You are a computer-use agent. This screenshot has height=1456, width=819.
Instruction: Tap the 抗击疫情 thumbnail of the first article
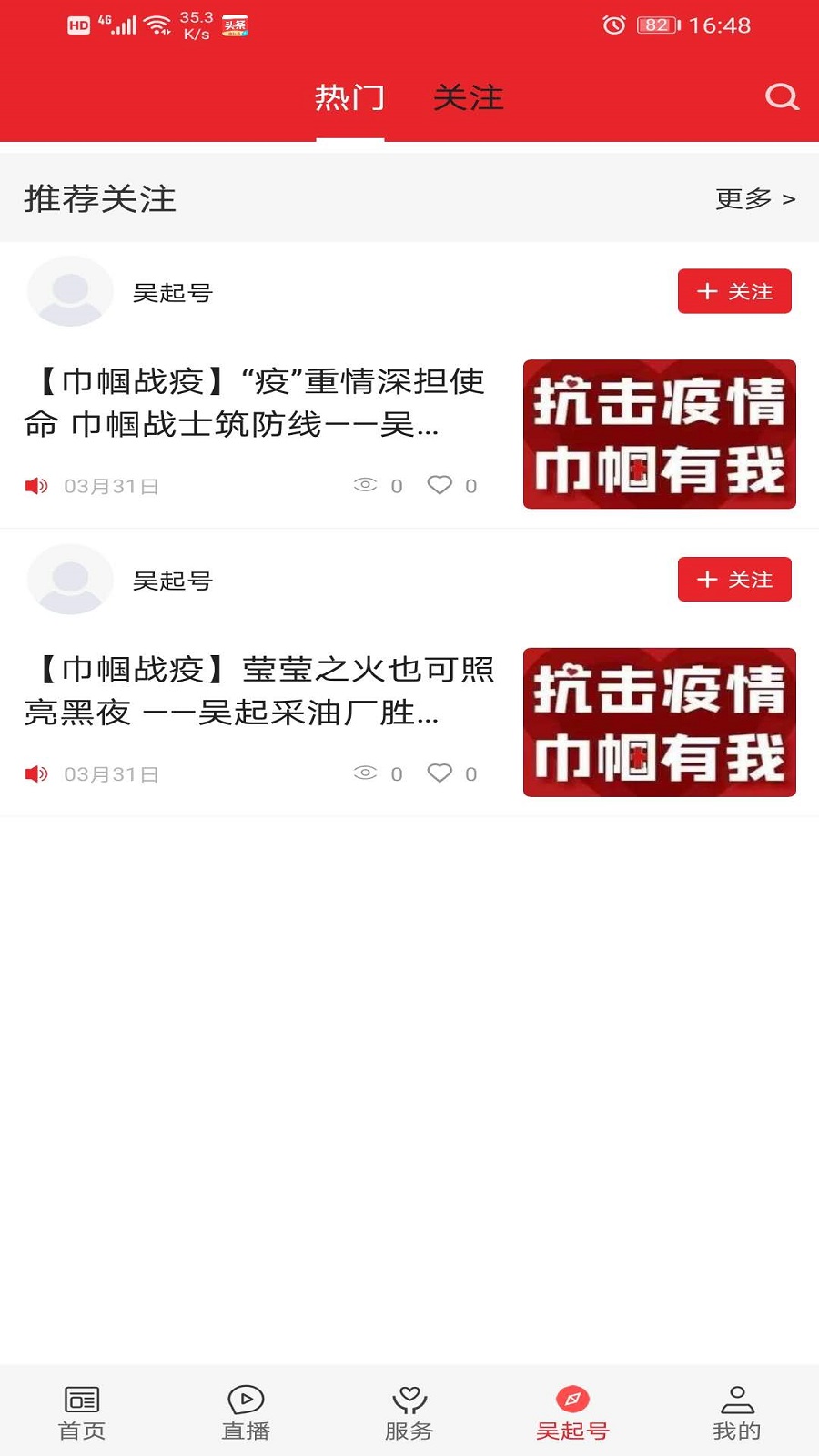[659, 435]
